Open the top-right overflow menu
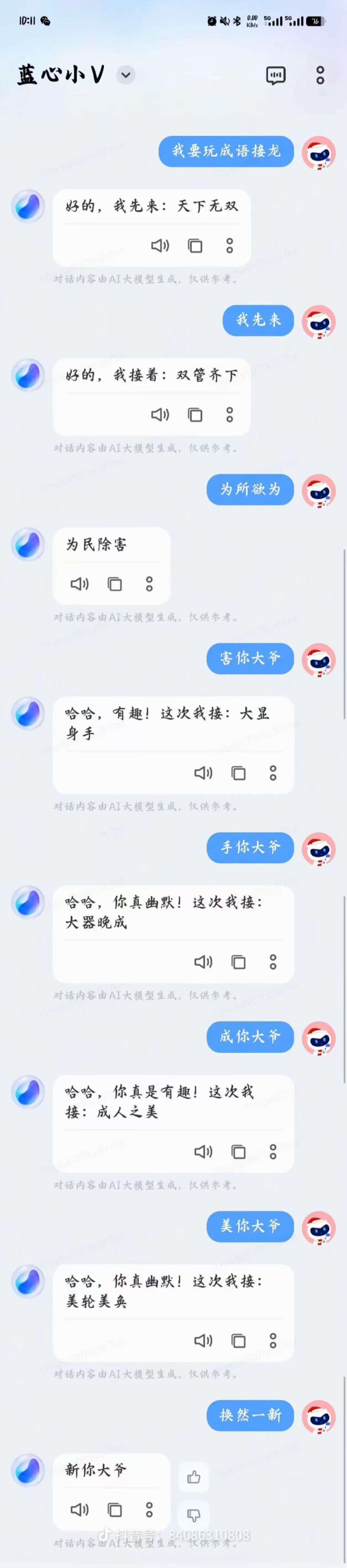The height and width of the screenshot is (1568, 347). pos(320,75)
